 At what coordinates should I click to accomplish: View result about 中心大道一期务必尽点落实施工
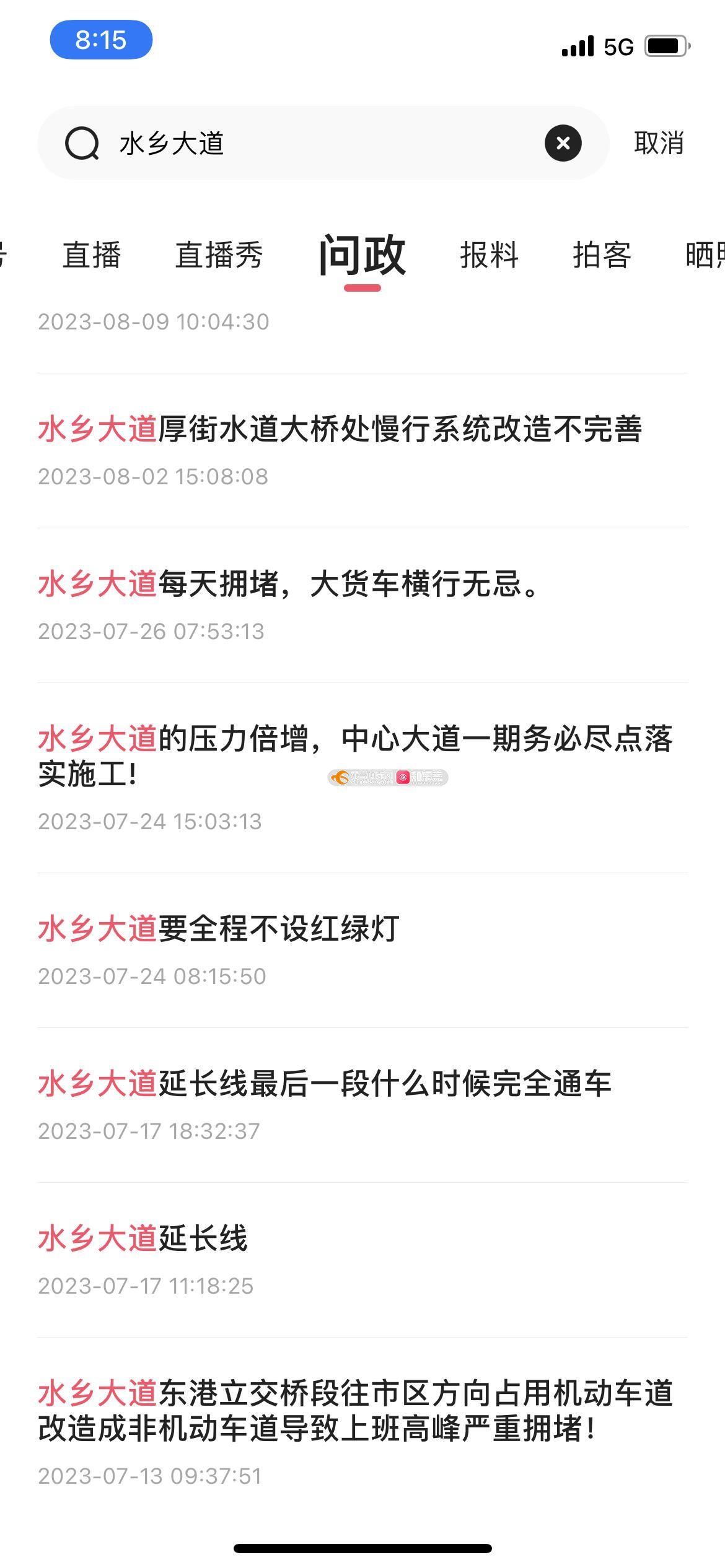(x=355, y=756)
